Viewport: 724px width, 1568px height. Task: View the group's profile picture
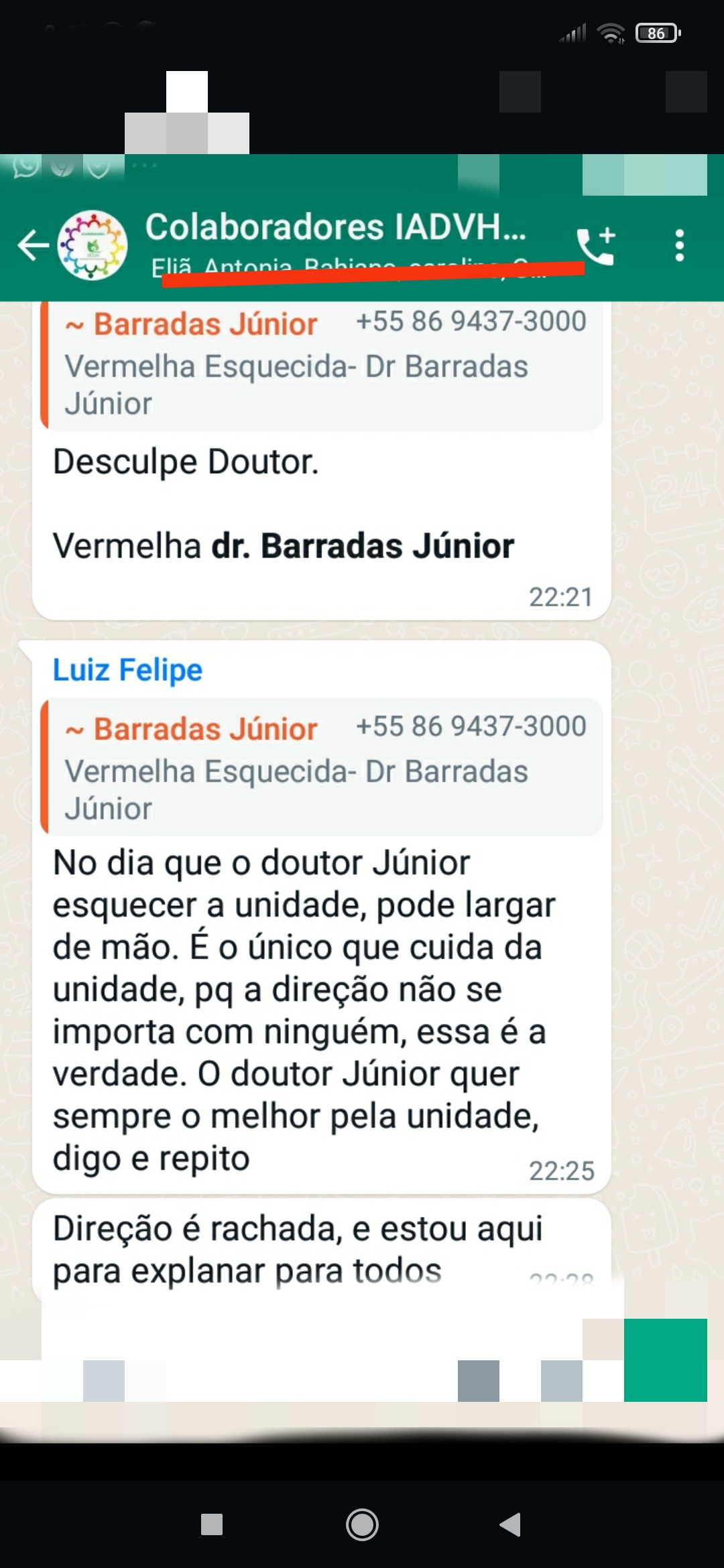pos(93,246)
